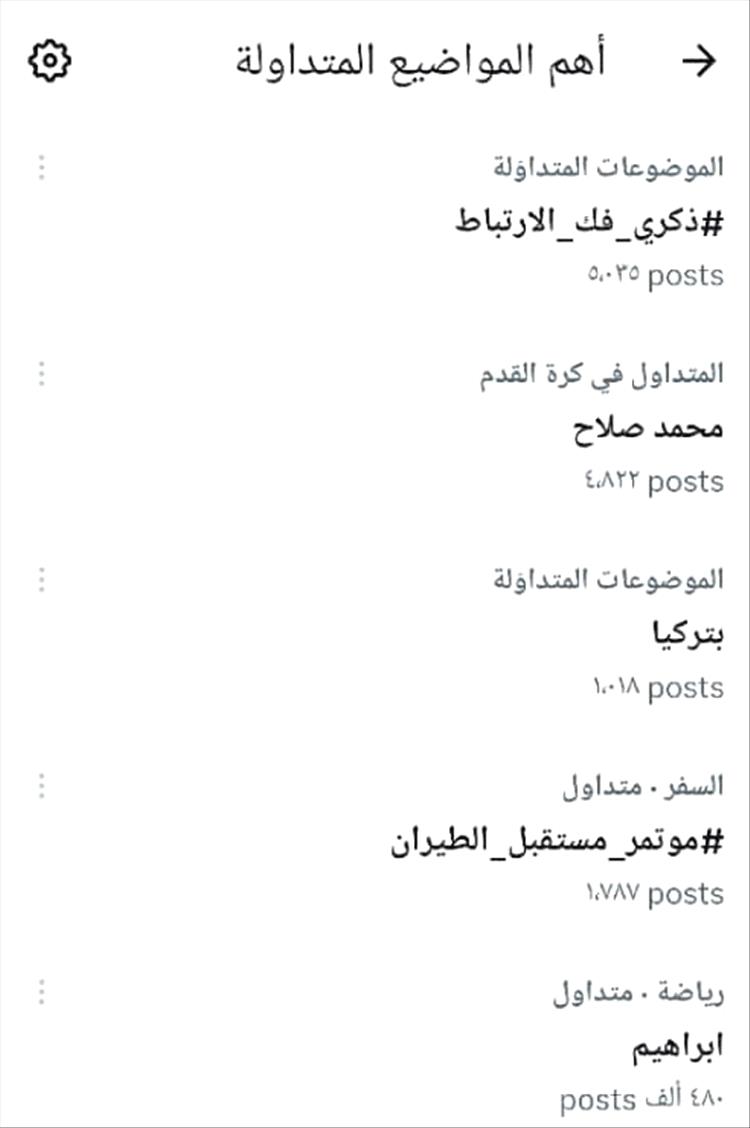The width and height of the screenshot is (750, 1128).
Task: Open trending hashtag #ذكري_فك_الارتباط
Action: [x=588, y=222]
